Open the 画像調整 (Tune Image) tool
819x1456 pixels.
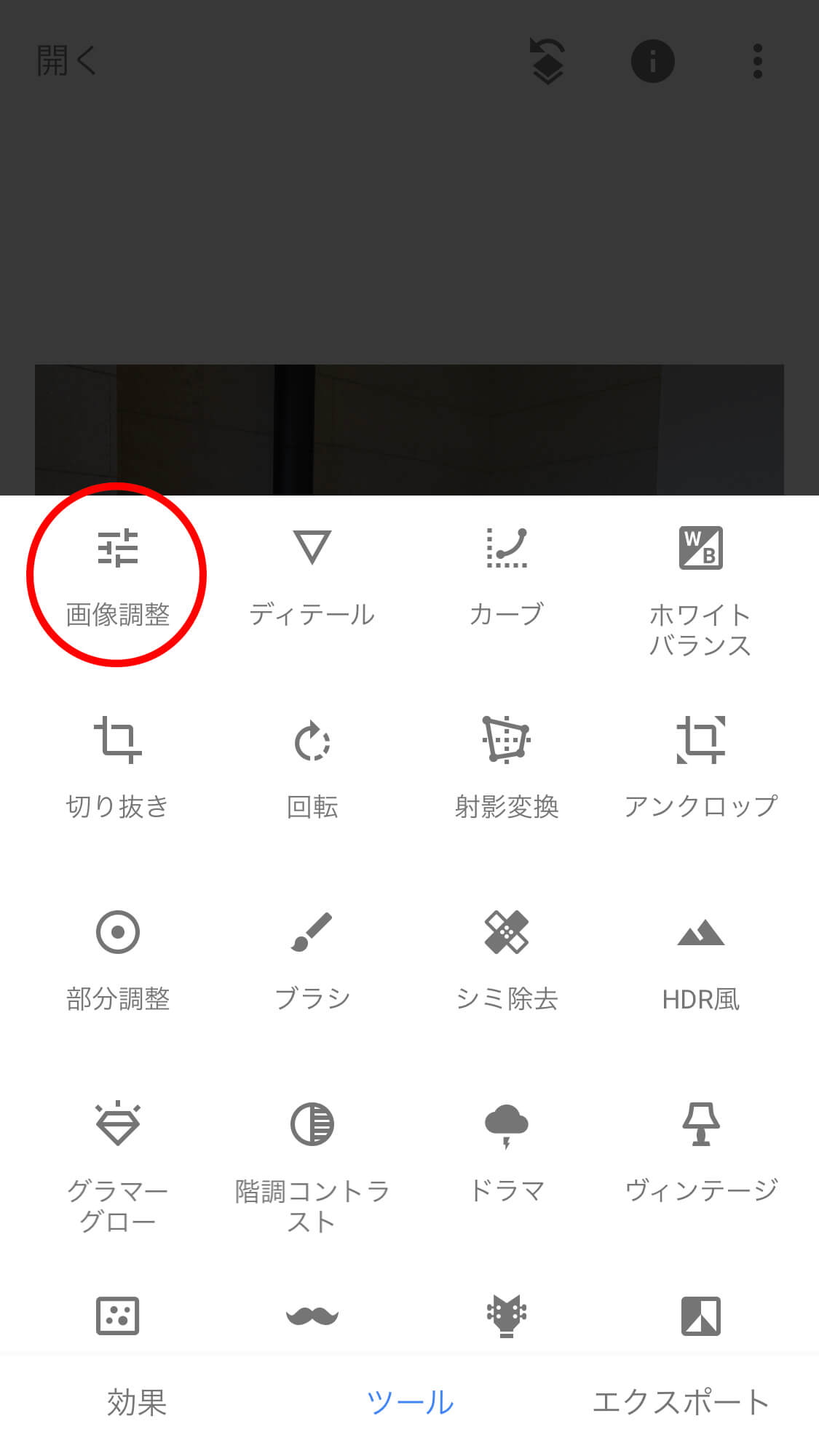(x=119, y=575)
